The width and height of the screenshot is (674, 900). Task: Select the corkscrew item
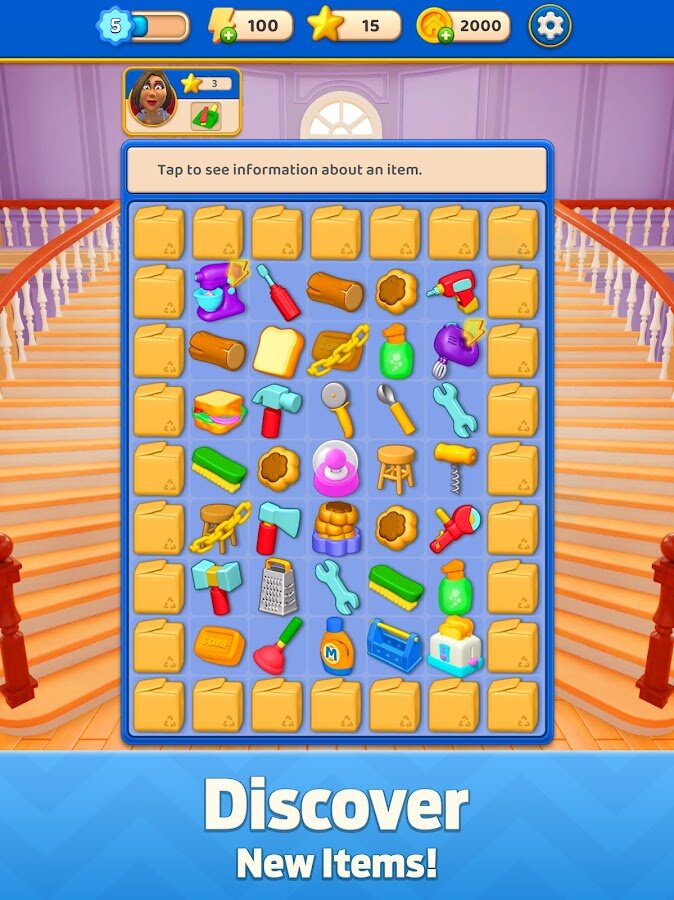pyautogui.click(x=455, y=467)
